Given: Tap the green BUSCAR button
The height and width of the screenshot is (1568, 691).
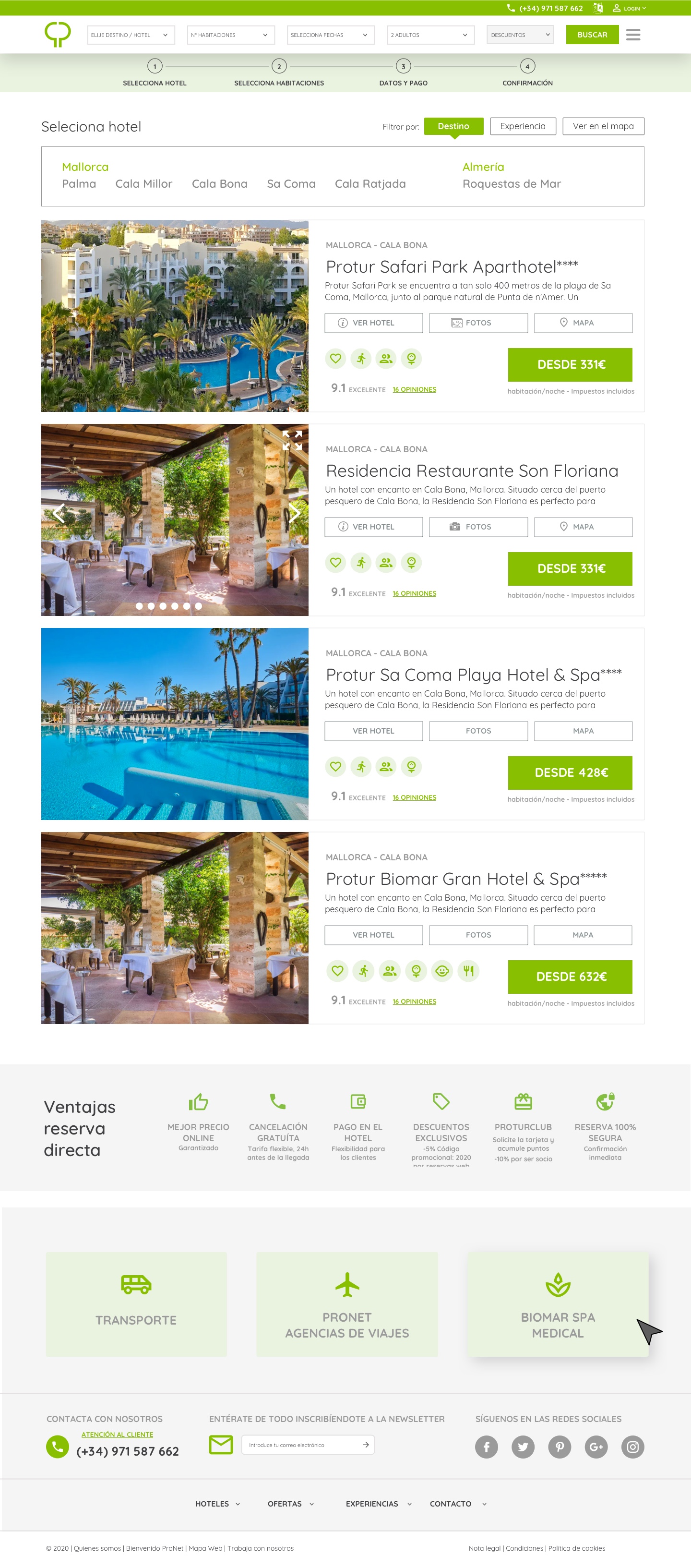Looking at the screenshot, I should click(591, 35).
